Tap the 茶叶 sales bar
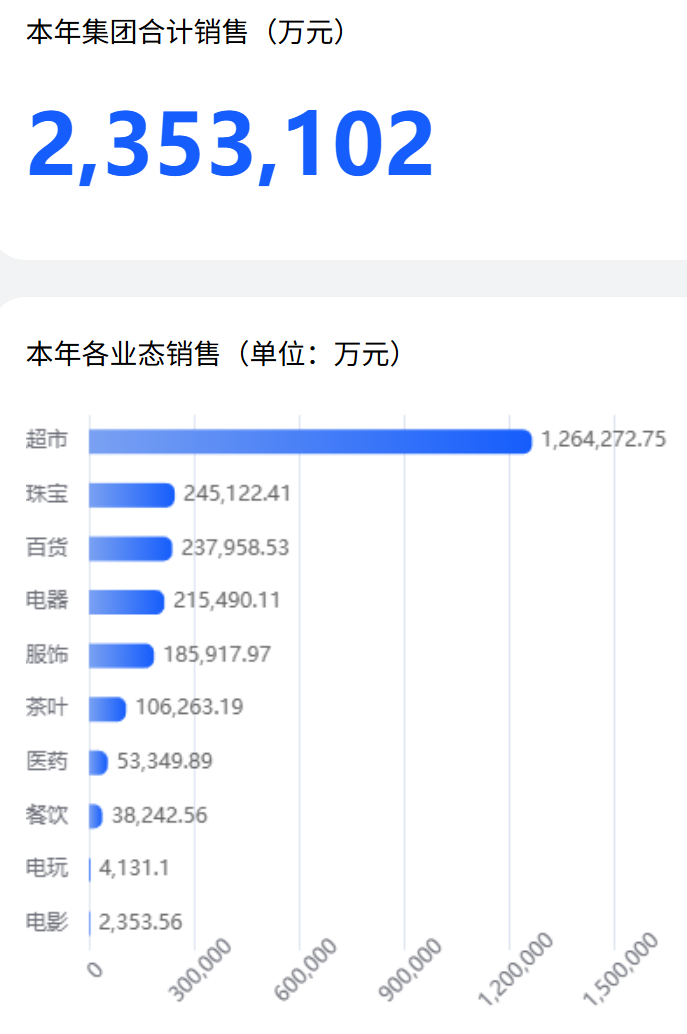The image size is (687, 1034). [x=107, y=709]
